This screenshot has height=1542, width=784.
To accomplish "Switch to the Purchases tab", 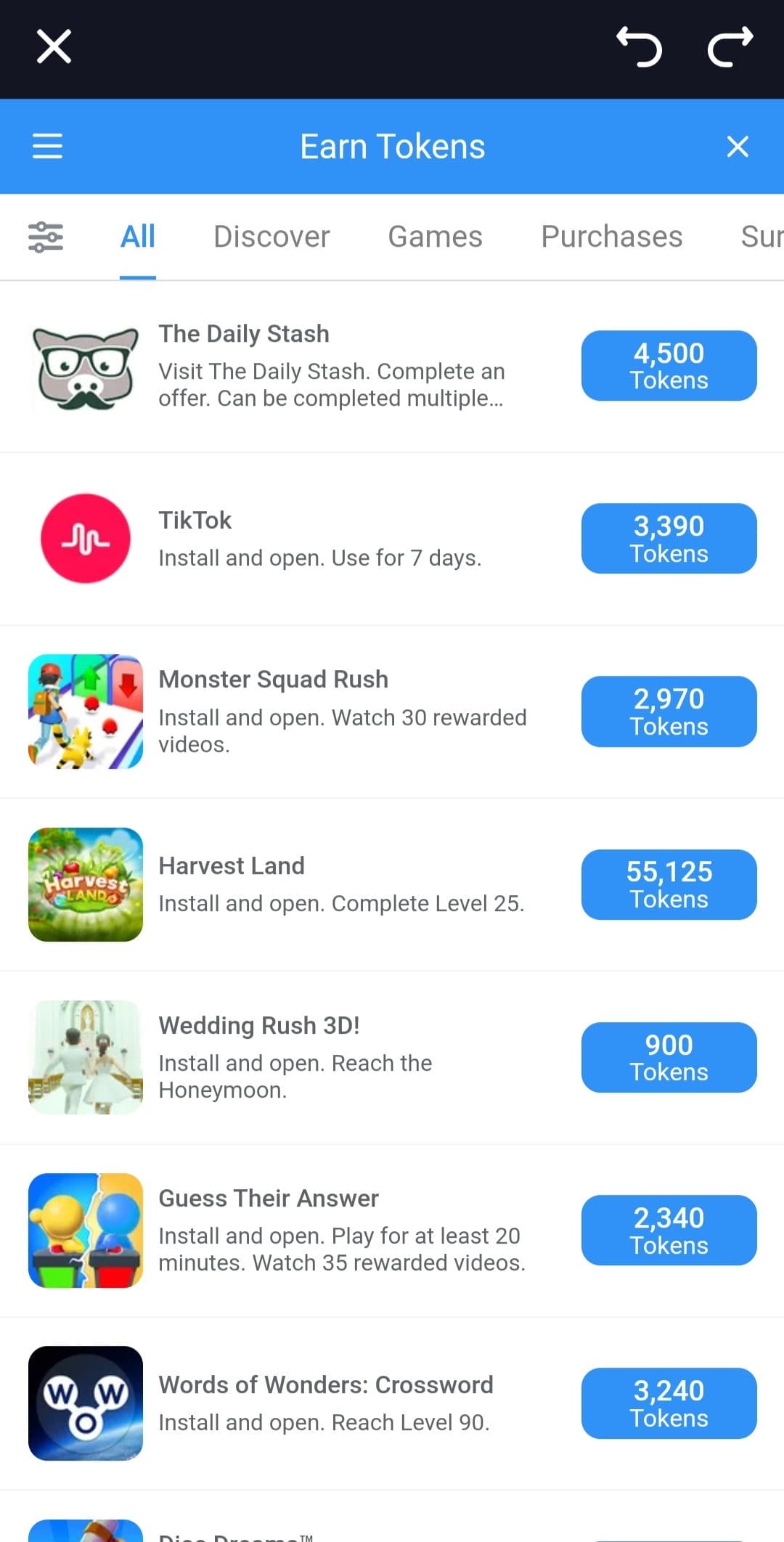I will 611,237.
